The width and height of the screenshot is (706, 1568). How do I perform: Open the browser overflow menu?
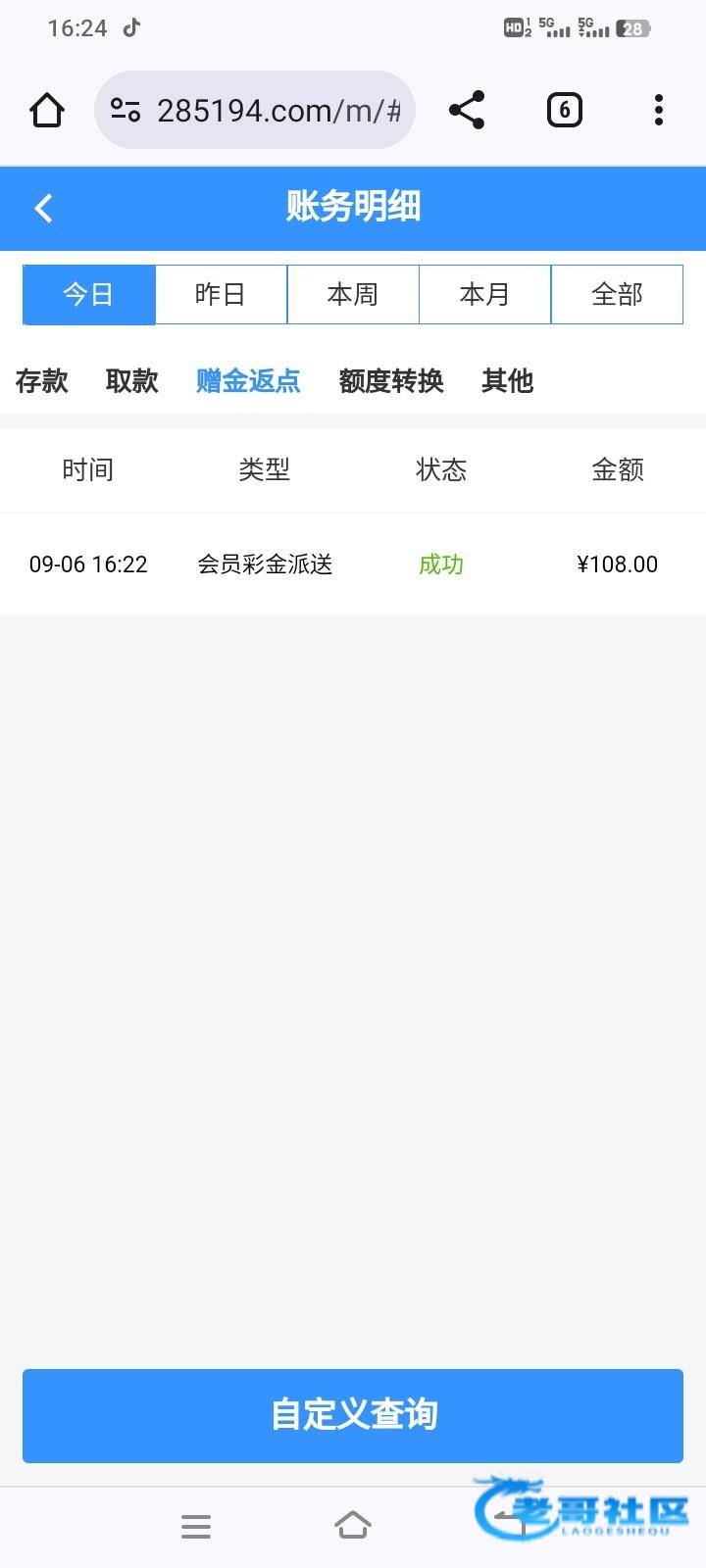pos(658,110)
